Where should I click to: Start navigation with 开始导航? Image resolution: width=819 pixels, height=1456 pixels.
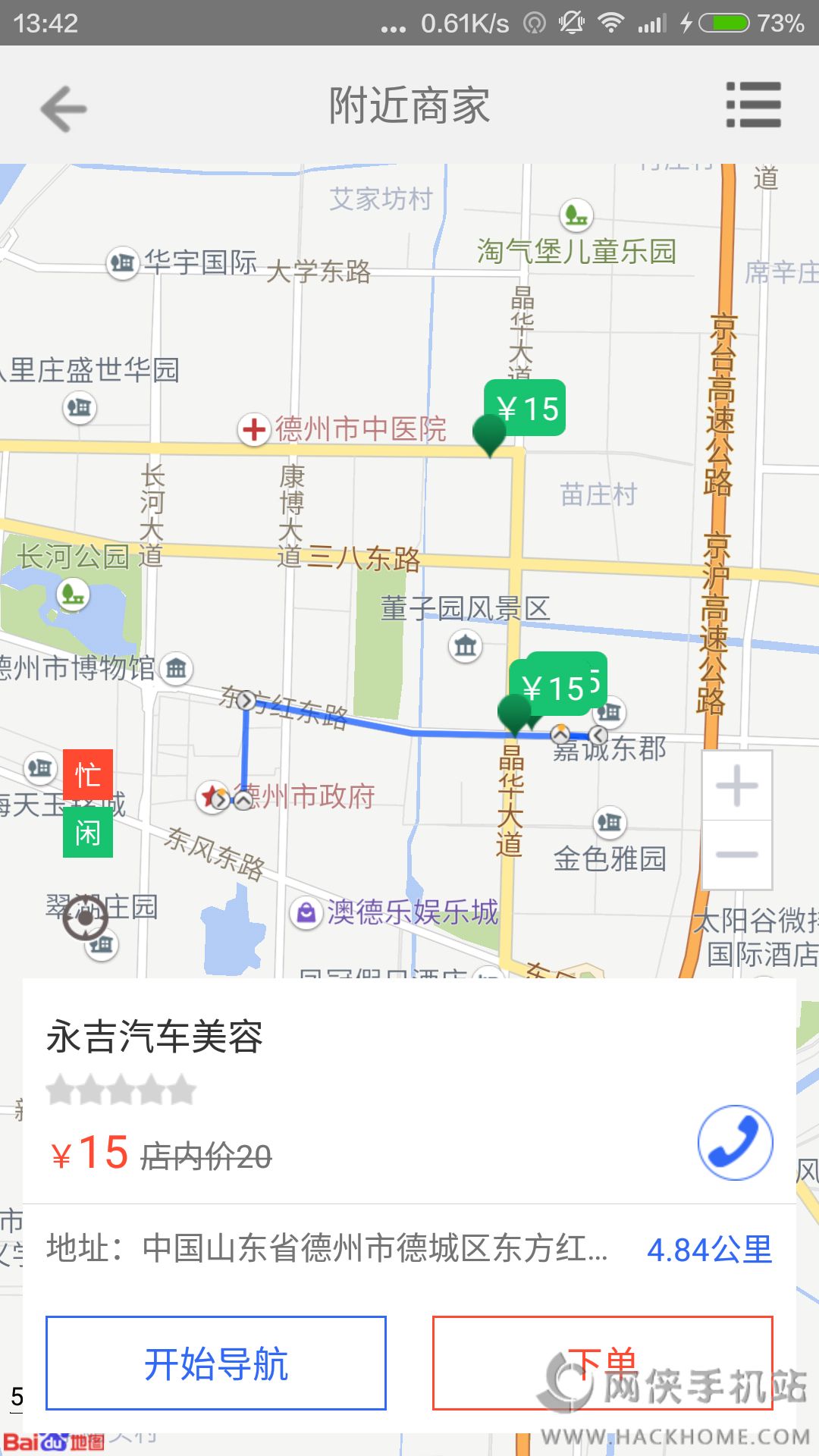(216, 1363)
